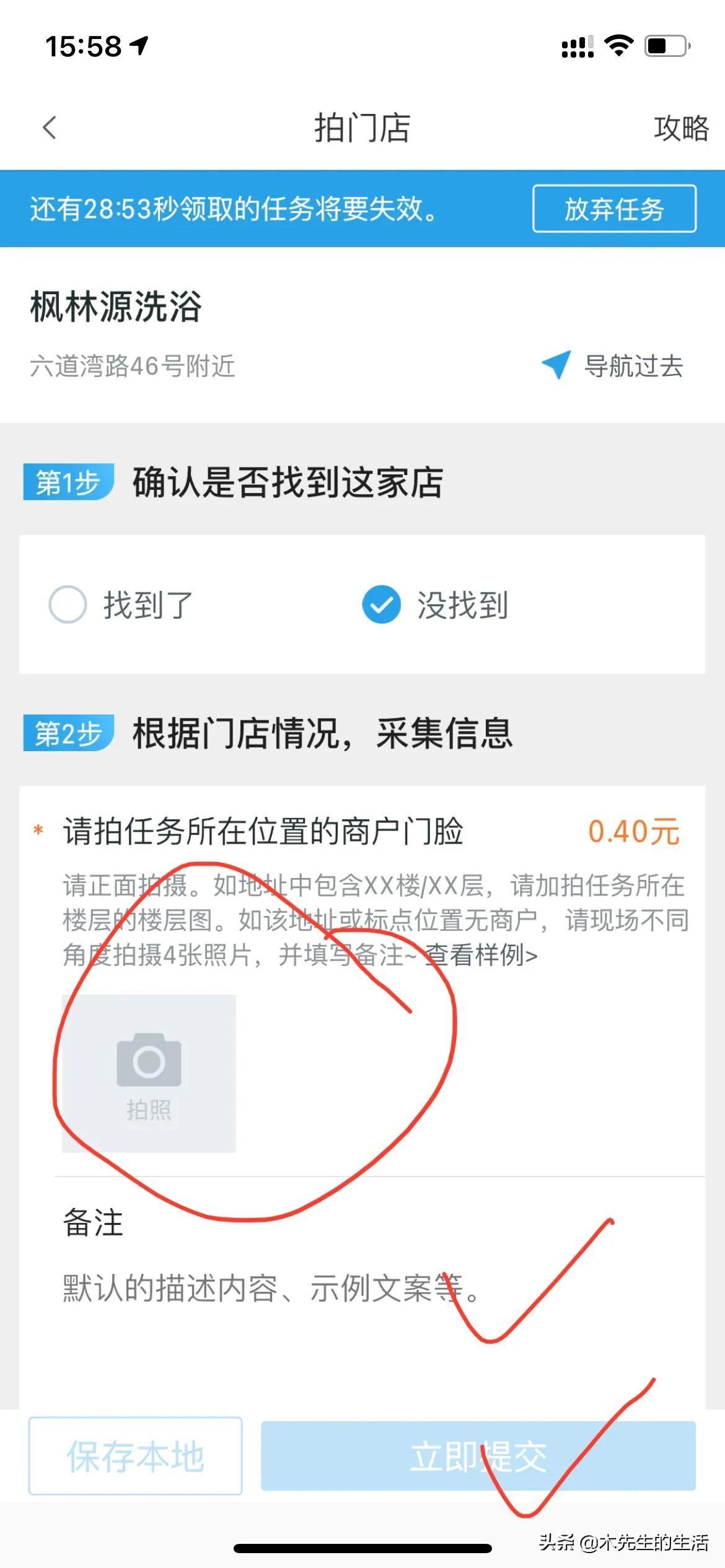
Task: Navigate to the store via 导航过去
Action: click(x=615, y=366)
